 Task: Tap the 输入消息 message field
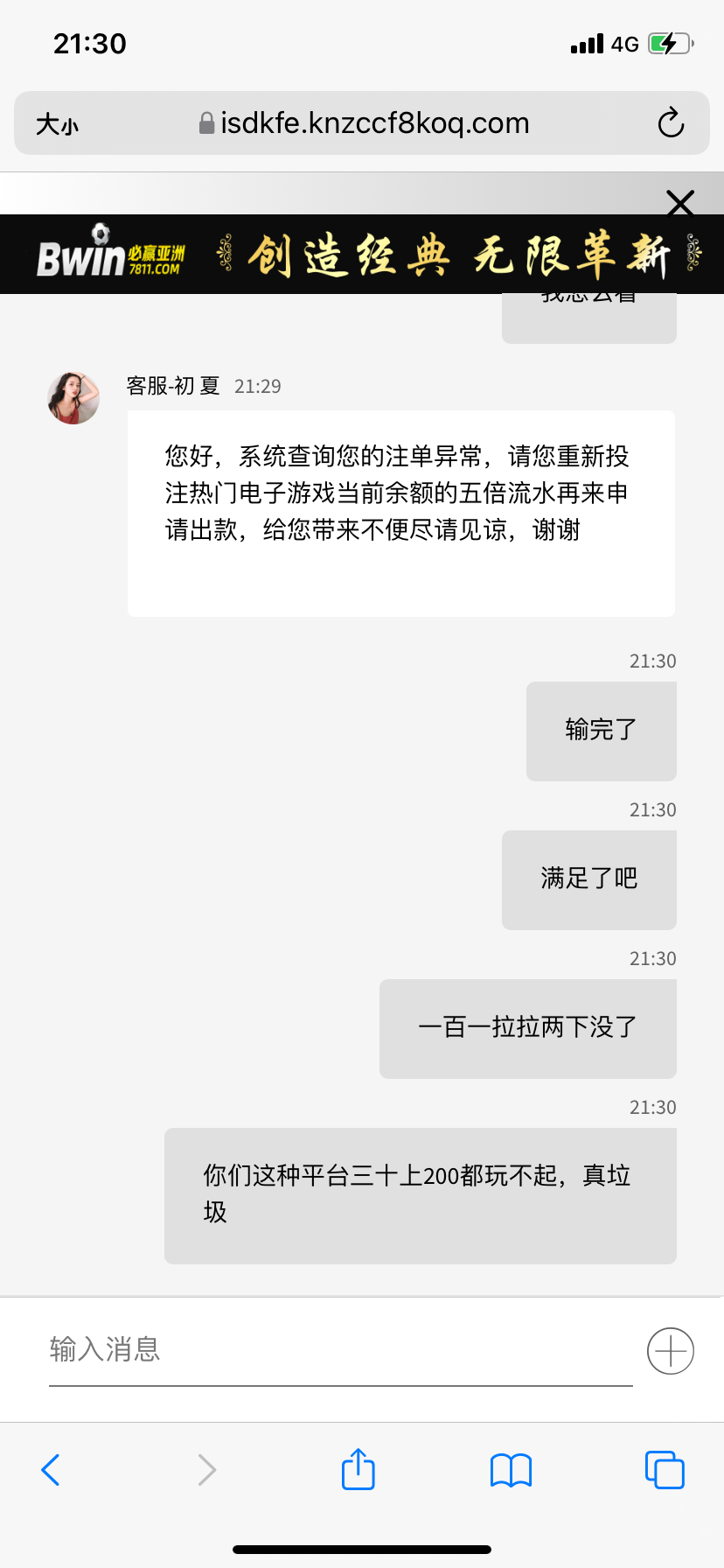339,1349
